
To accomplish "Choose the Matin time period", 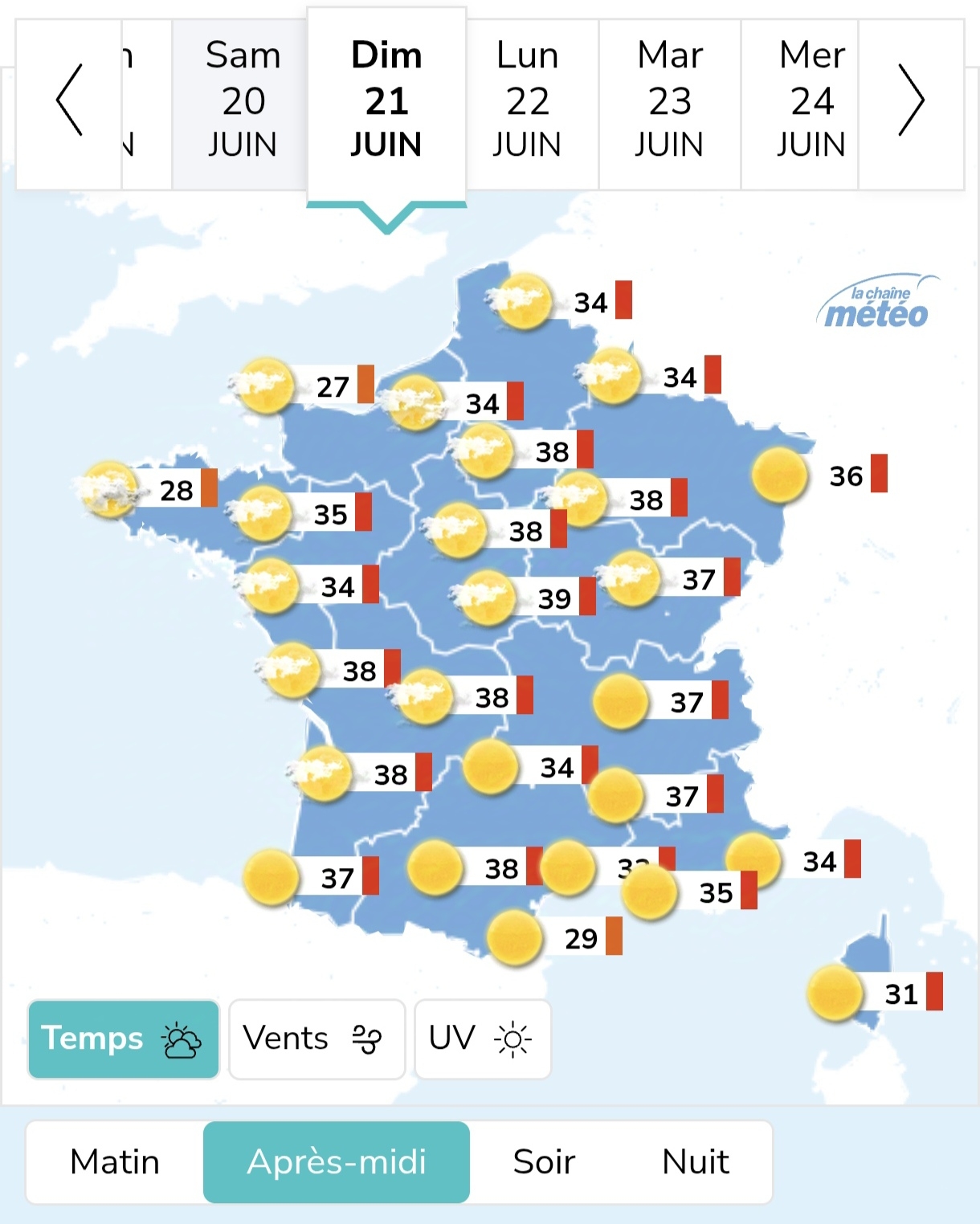I will pyautogui.click(x=115, y=1162).
